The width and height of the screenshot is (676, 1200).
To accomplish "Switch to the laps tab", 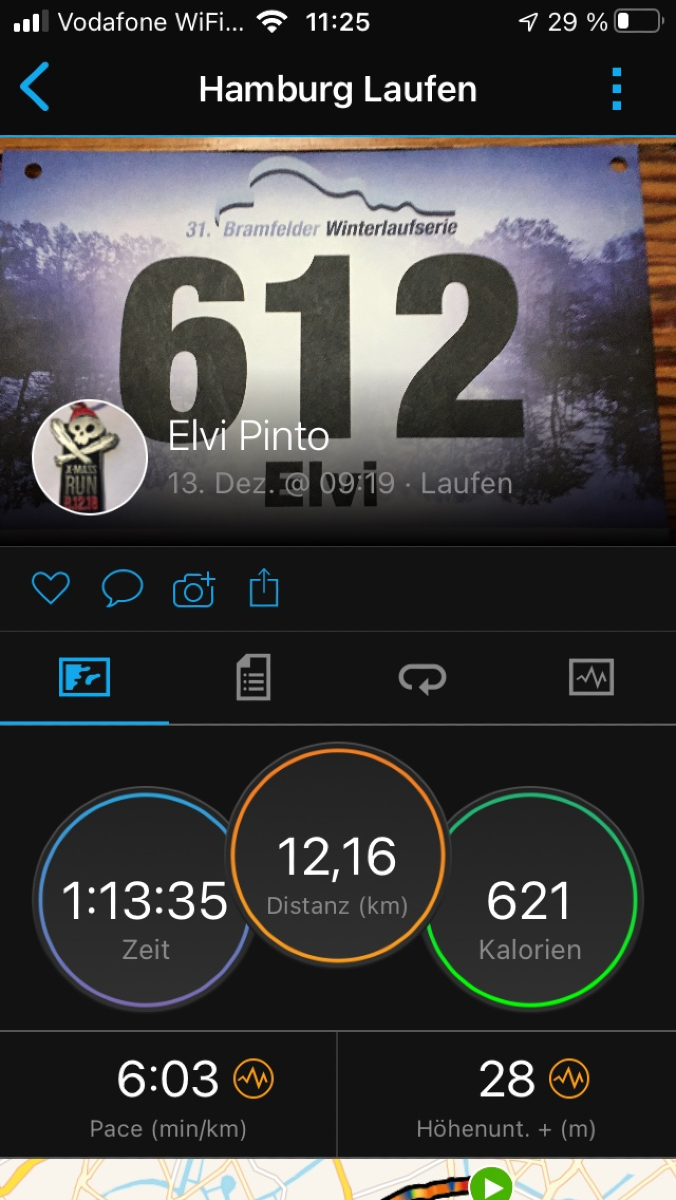I will point(422,679).
